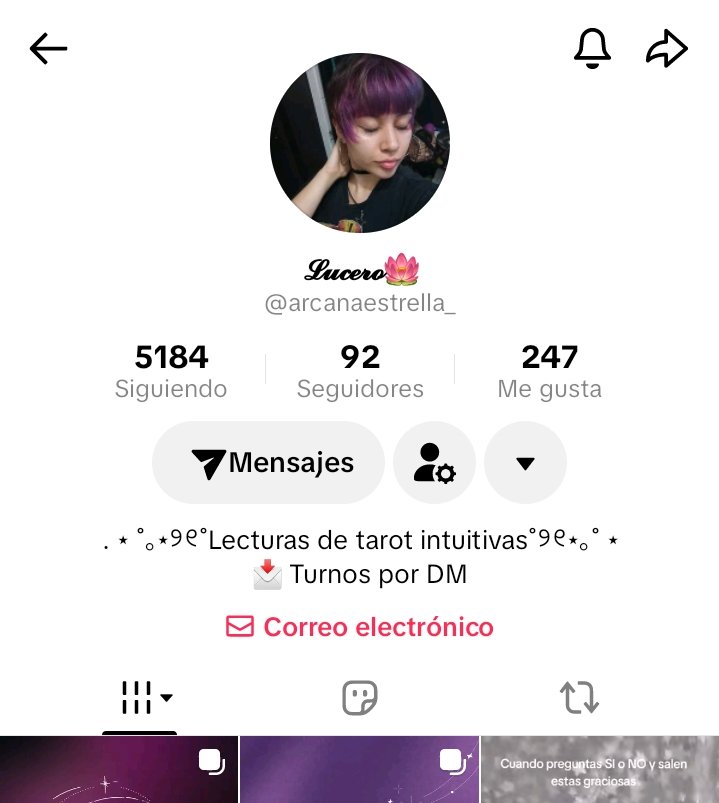Open Mensajes with this user
The image size is (719, 803).
point(269,463)
